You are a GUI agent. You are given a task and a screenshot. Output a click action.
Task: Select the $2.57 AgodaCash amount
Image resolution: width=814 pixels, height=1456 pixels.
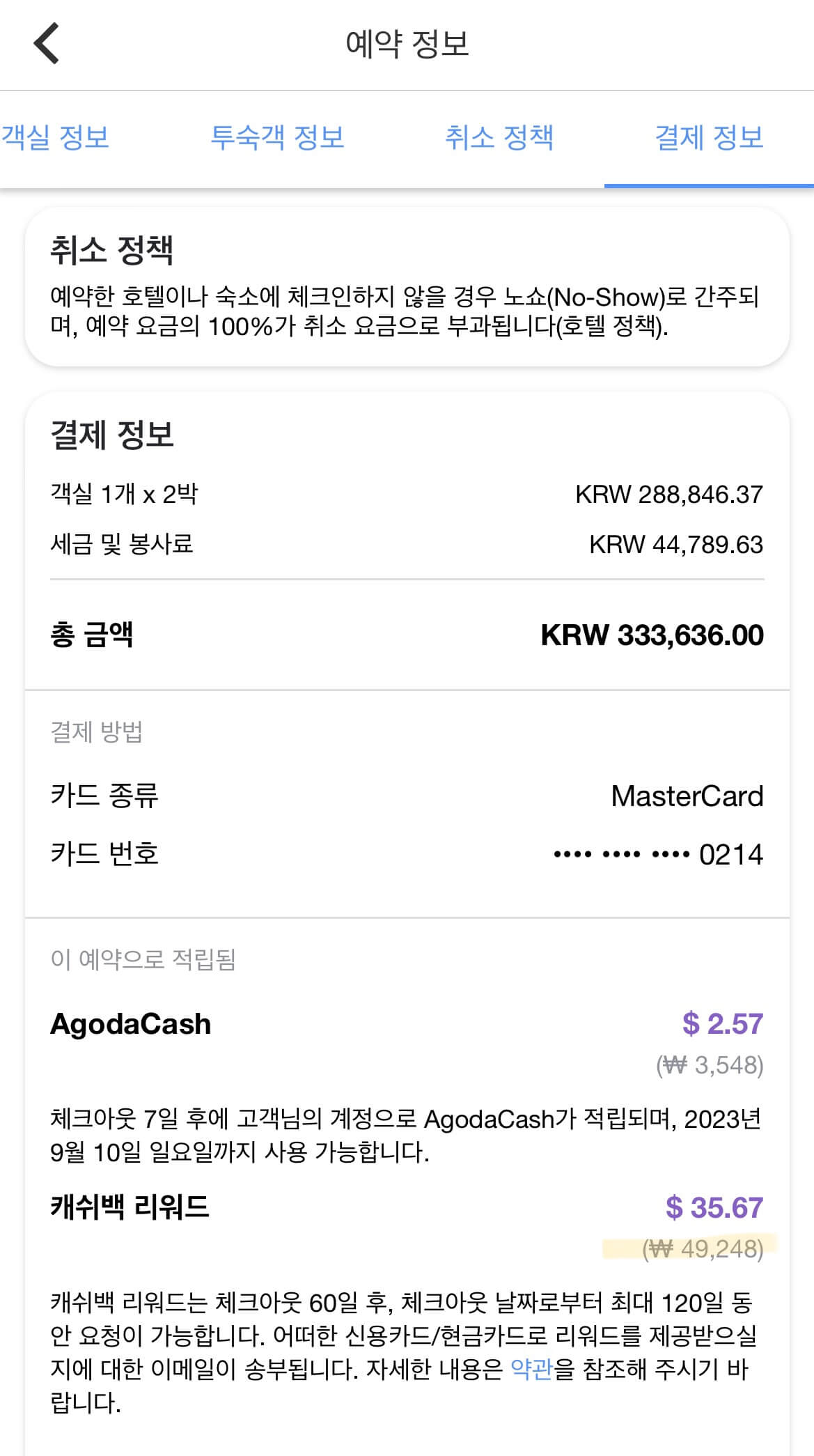click(723, 1024)
